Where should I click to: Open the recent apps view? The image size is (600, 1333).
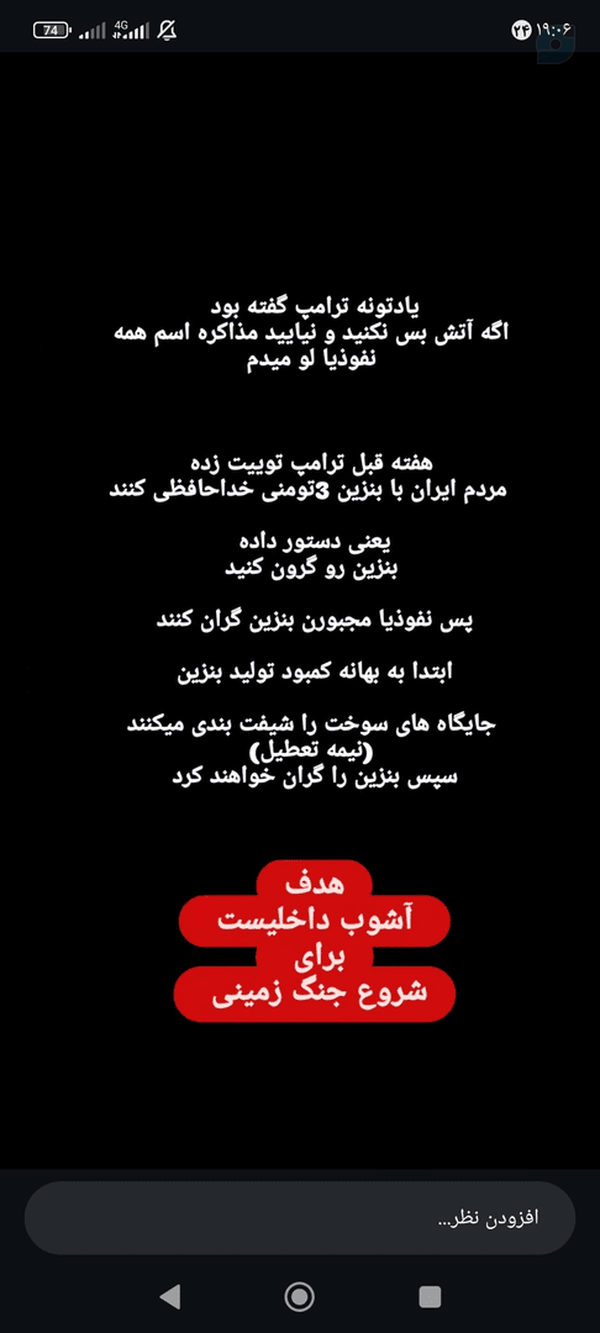click(x=430, y=1297)
